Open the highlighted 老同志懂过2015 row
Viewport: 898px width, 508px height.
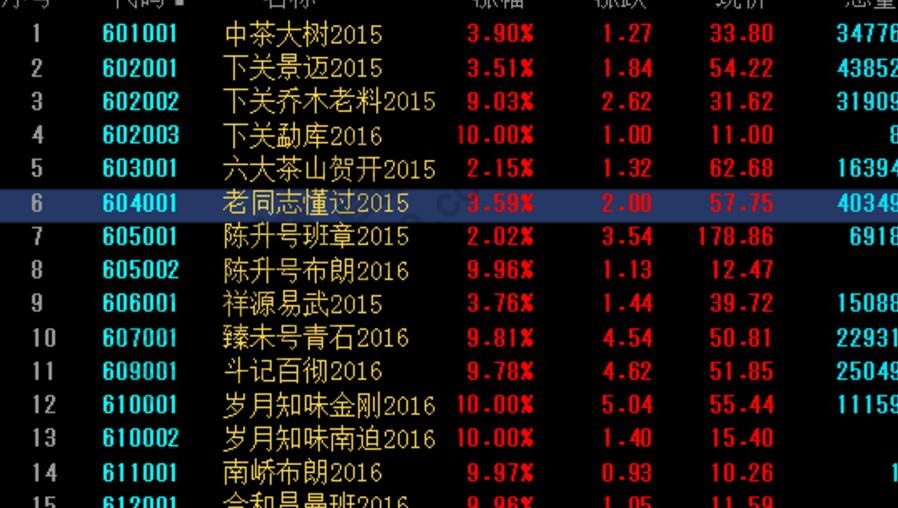315,203
